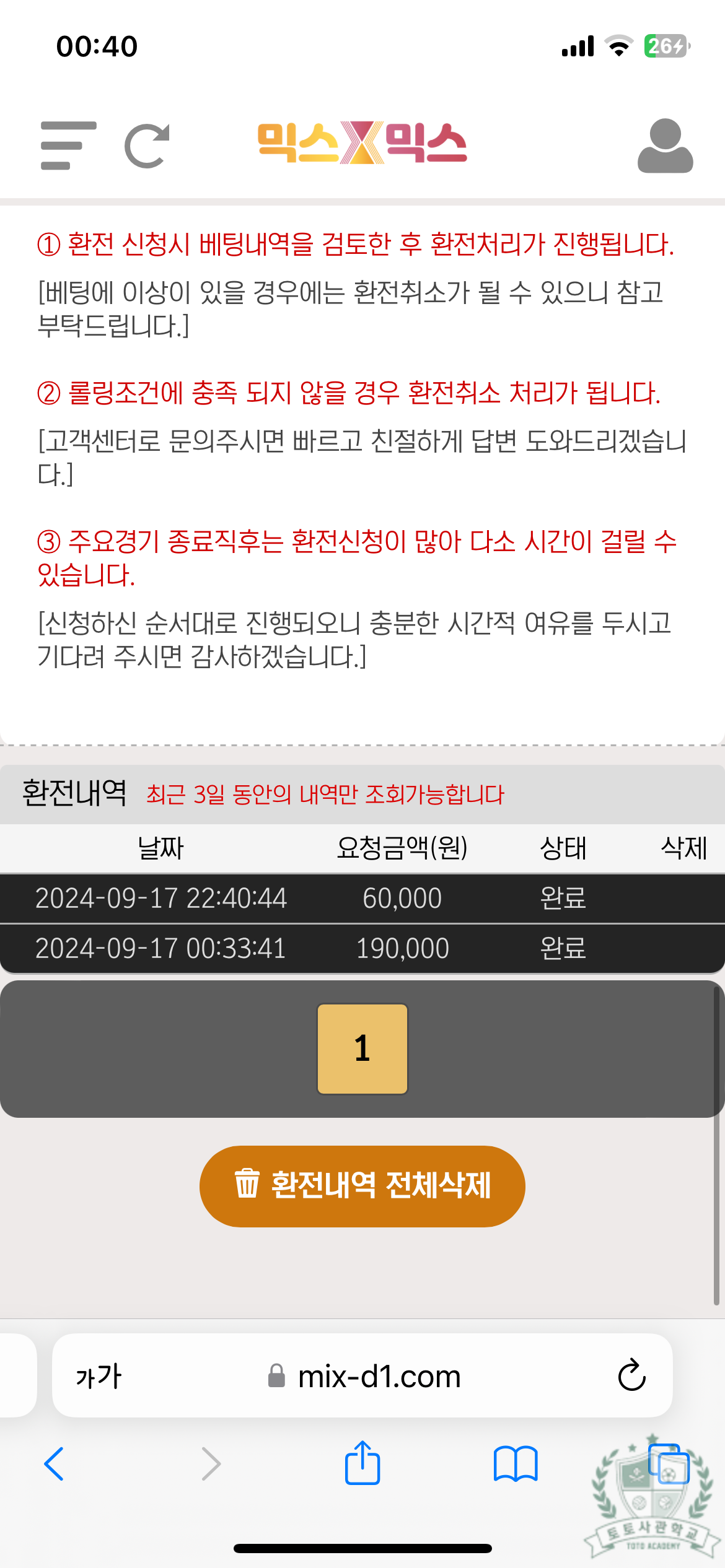Open the user profile icon
The width and height of the screenshot is (725, 1568).
tap(665, 146)
